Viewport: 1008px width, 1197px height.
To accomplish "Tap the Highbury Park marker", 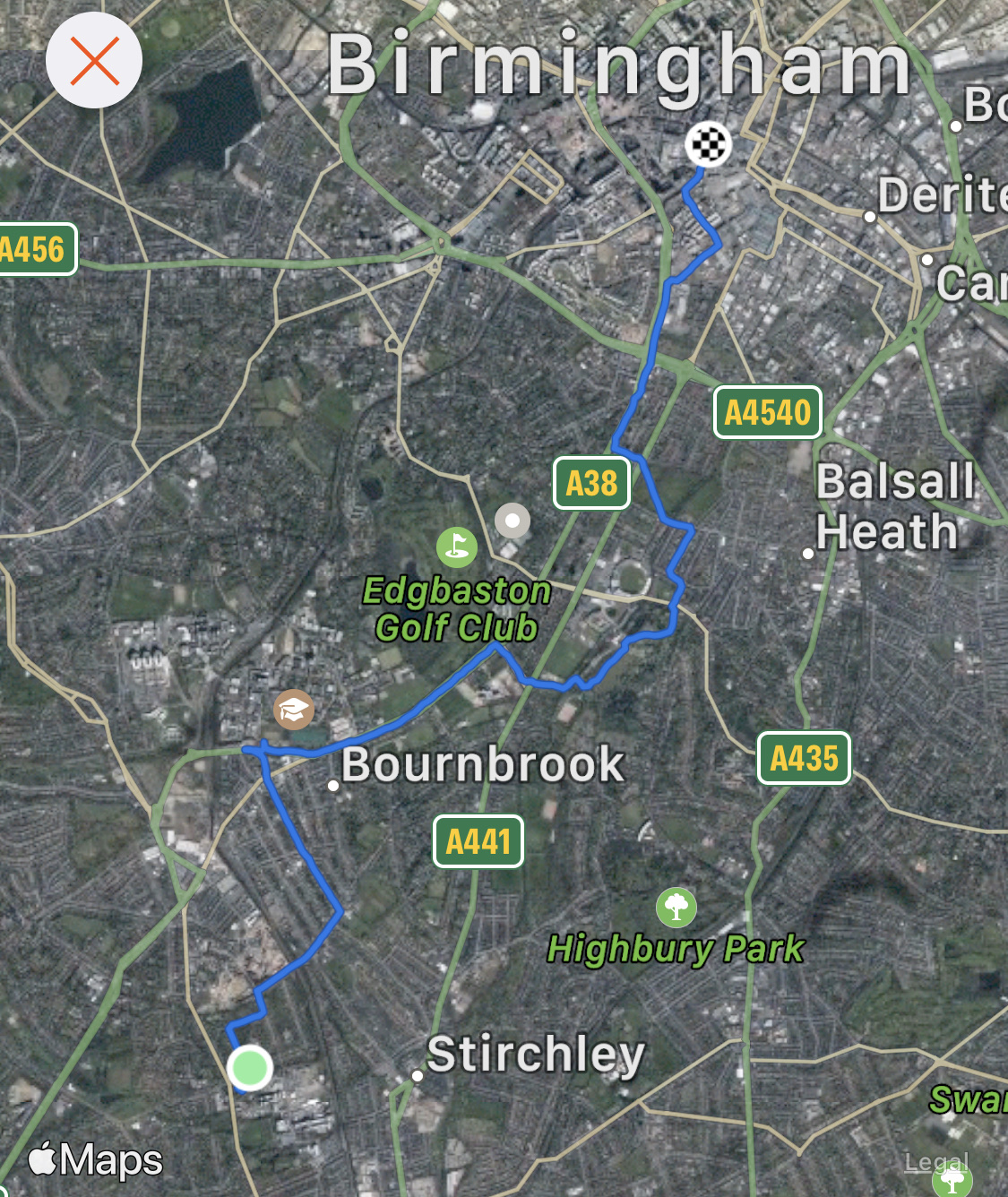I will pos(676,908).
